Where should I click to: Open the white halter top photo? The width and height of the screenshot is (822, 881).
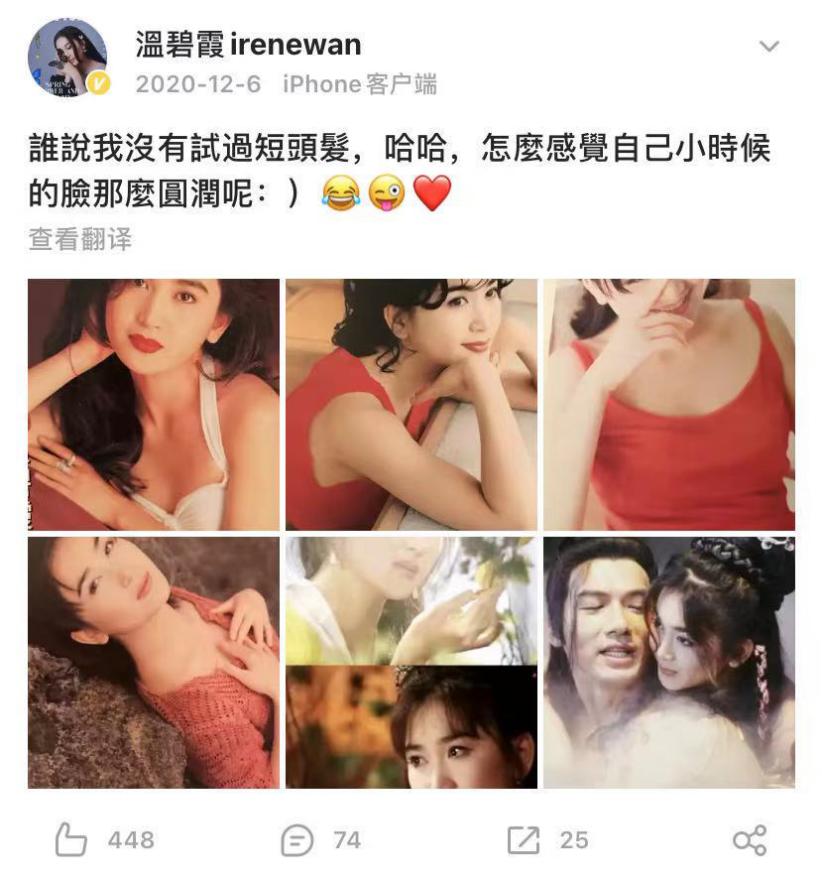153,404
